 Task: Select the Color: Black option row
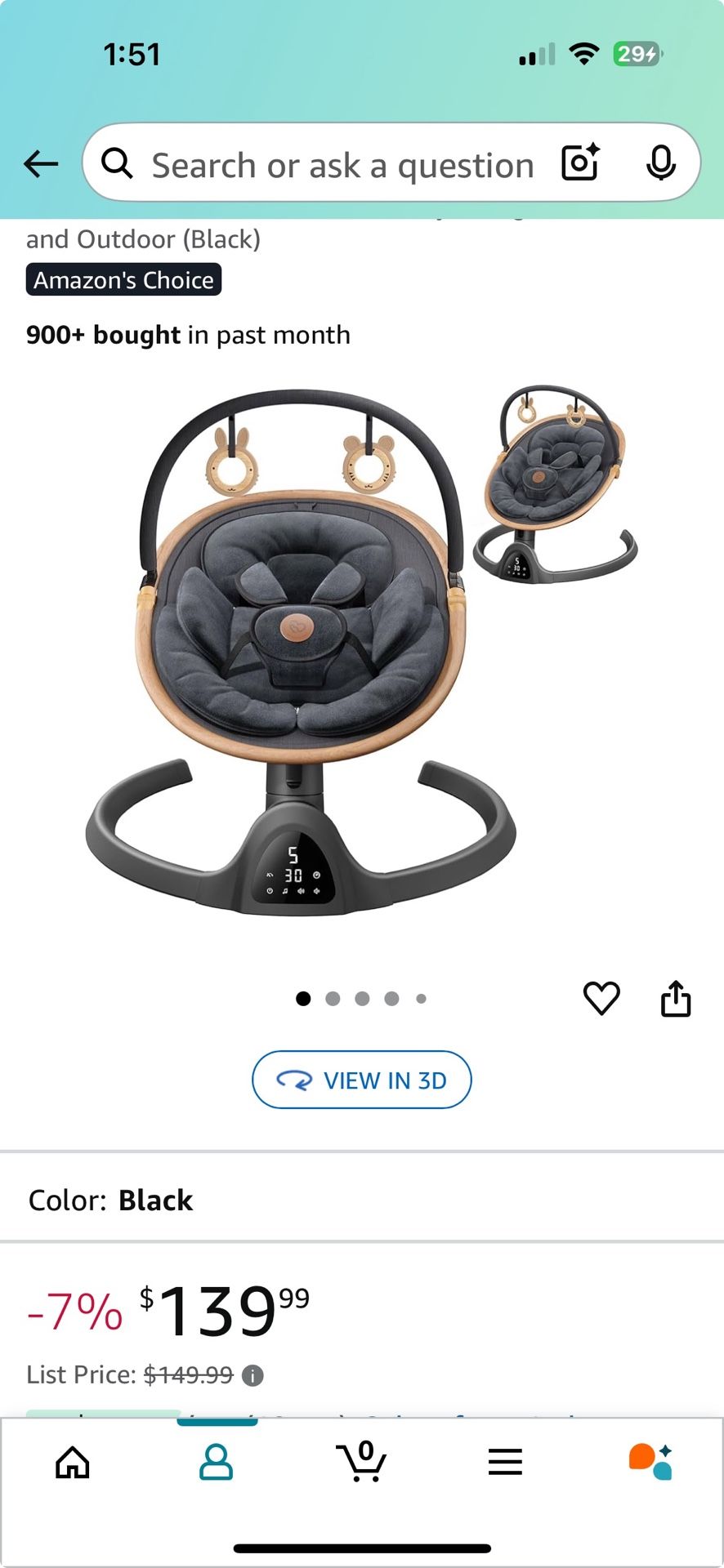tap(362, 1200)
